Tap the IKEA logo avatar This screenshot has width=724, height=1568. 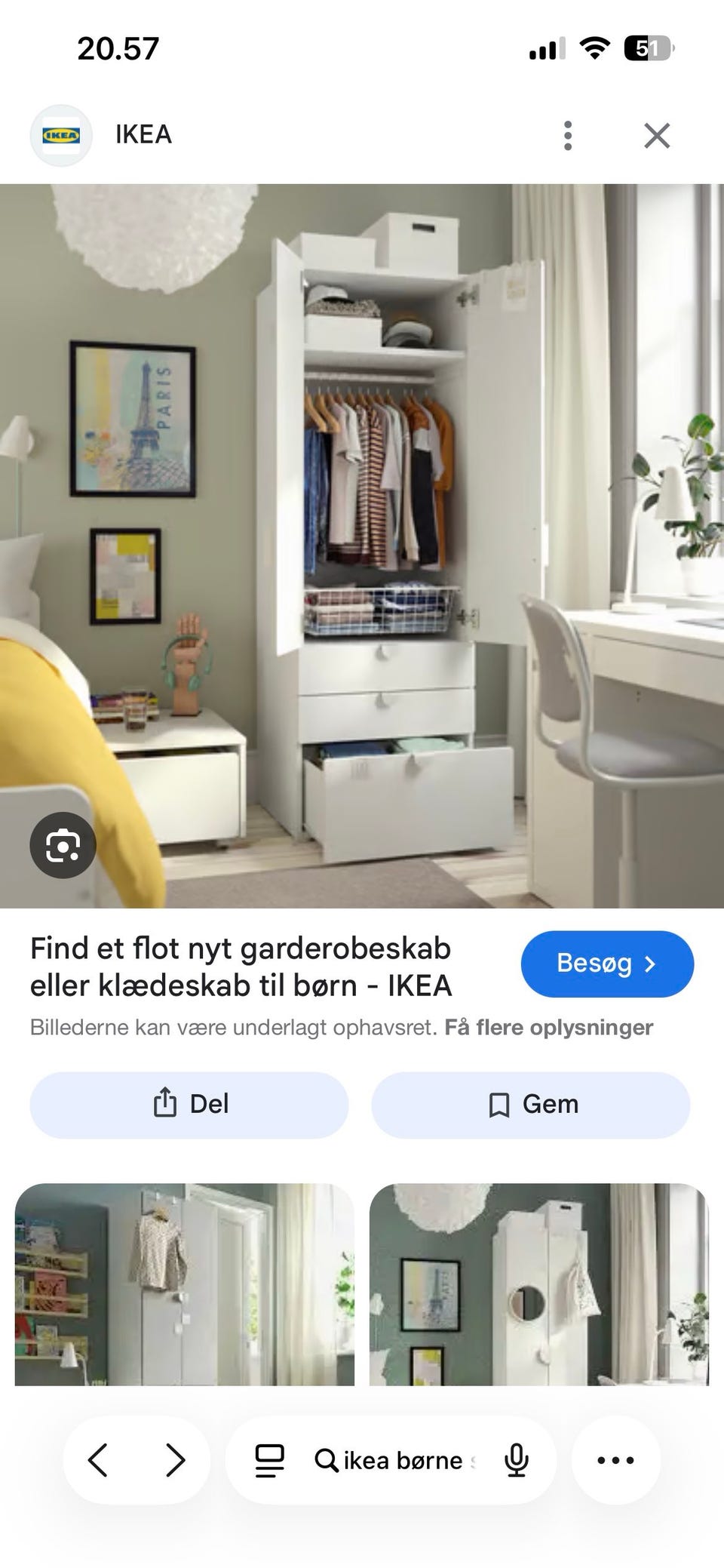(62, 134)
